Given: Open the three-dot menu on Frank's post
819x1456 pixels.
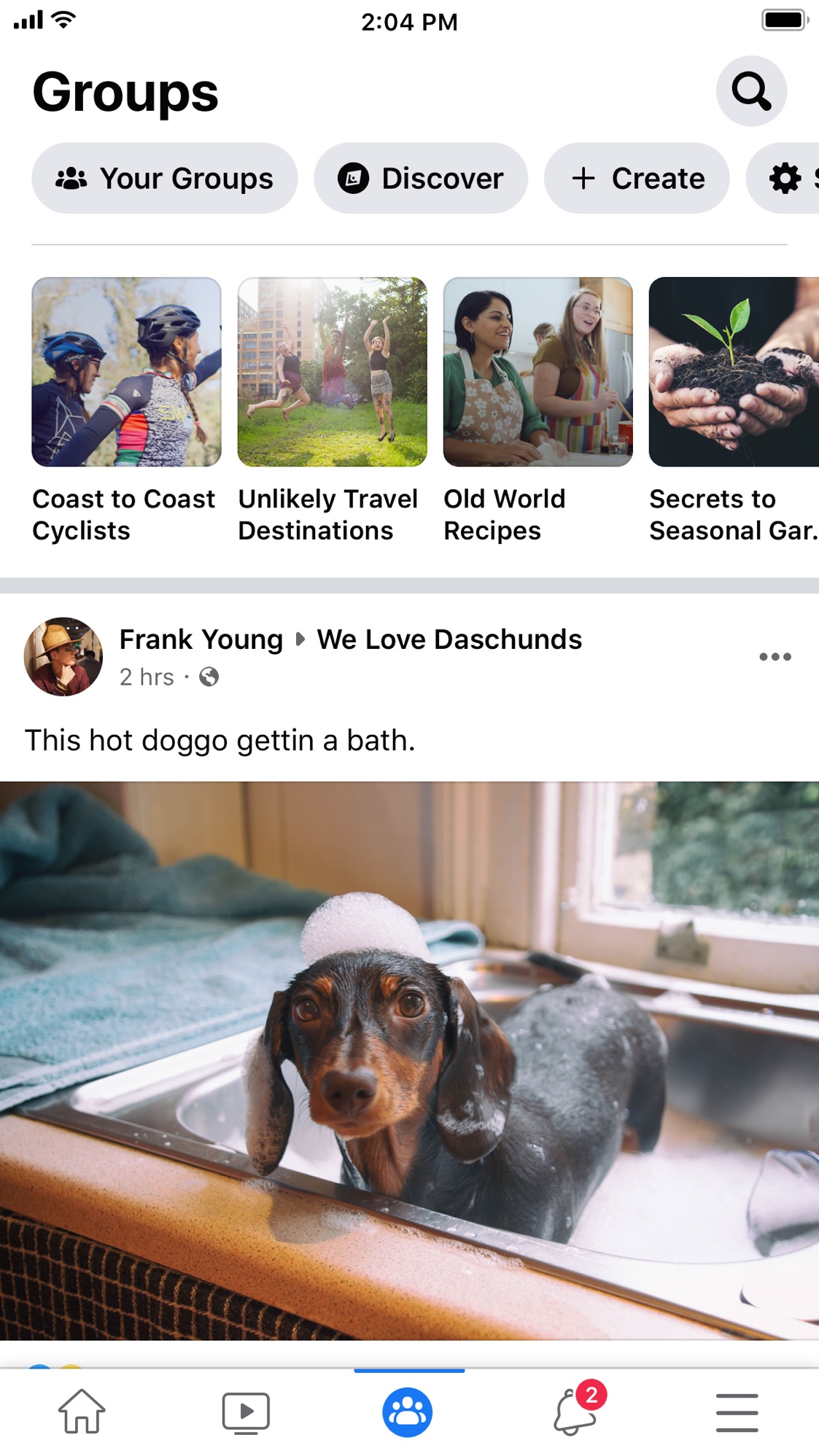Looking at the screenshot, I should (x=775, y=656).
